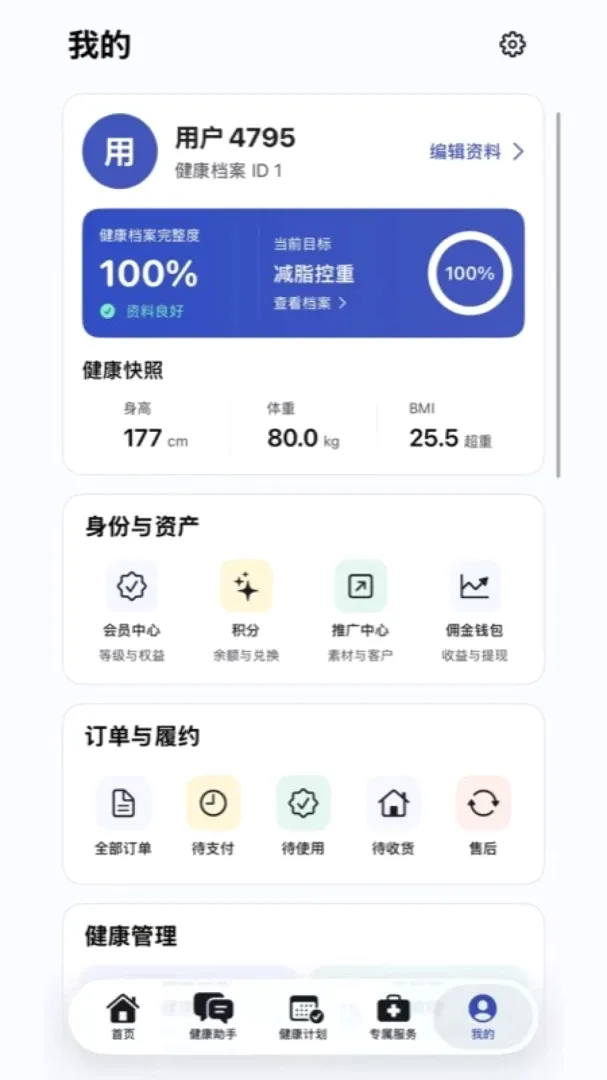
Task: Open 查看档案 in the goal card
Action: [309, 303]
